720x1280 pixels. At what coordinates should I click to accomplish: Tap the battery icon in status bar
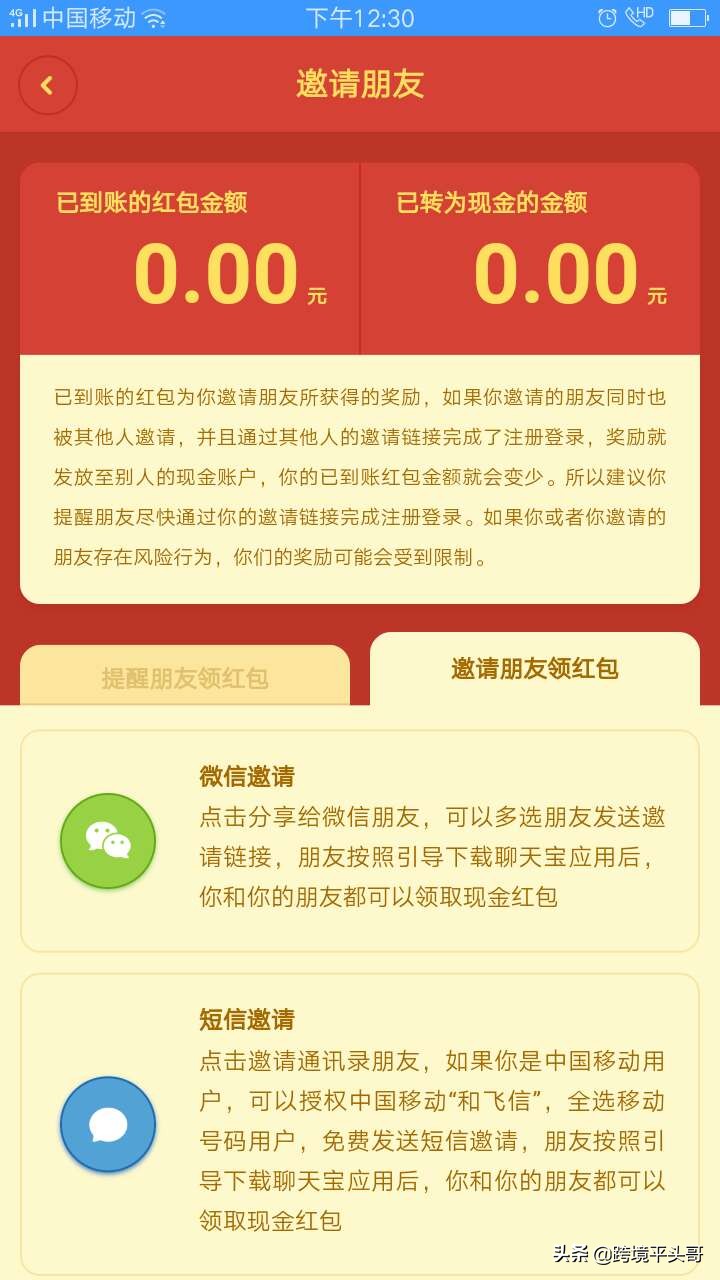[688, 16]
